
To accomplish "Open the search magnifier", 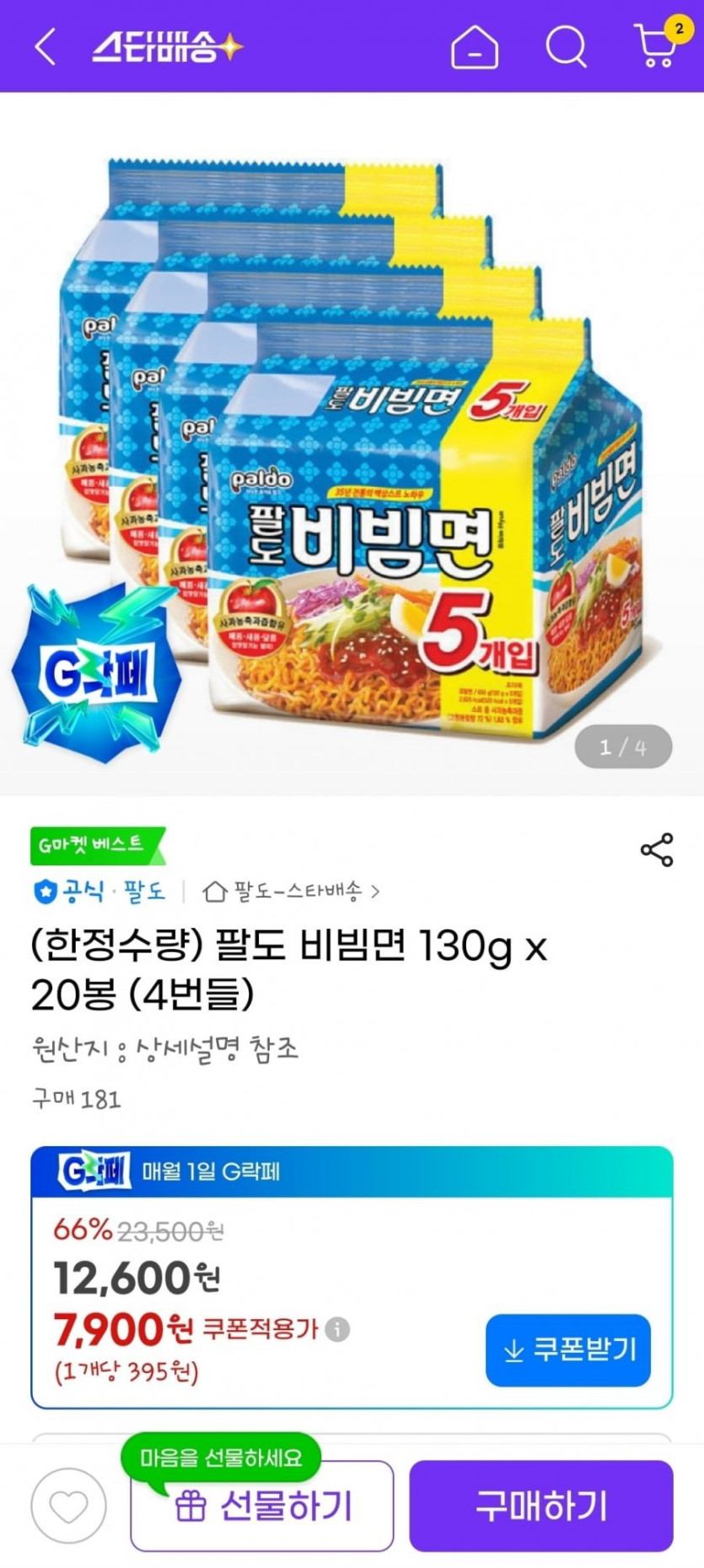I will [566, 46].
